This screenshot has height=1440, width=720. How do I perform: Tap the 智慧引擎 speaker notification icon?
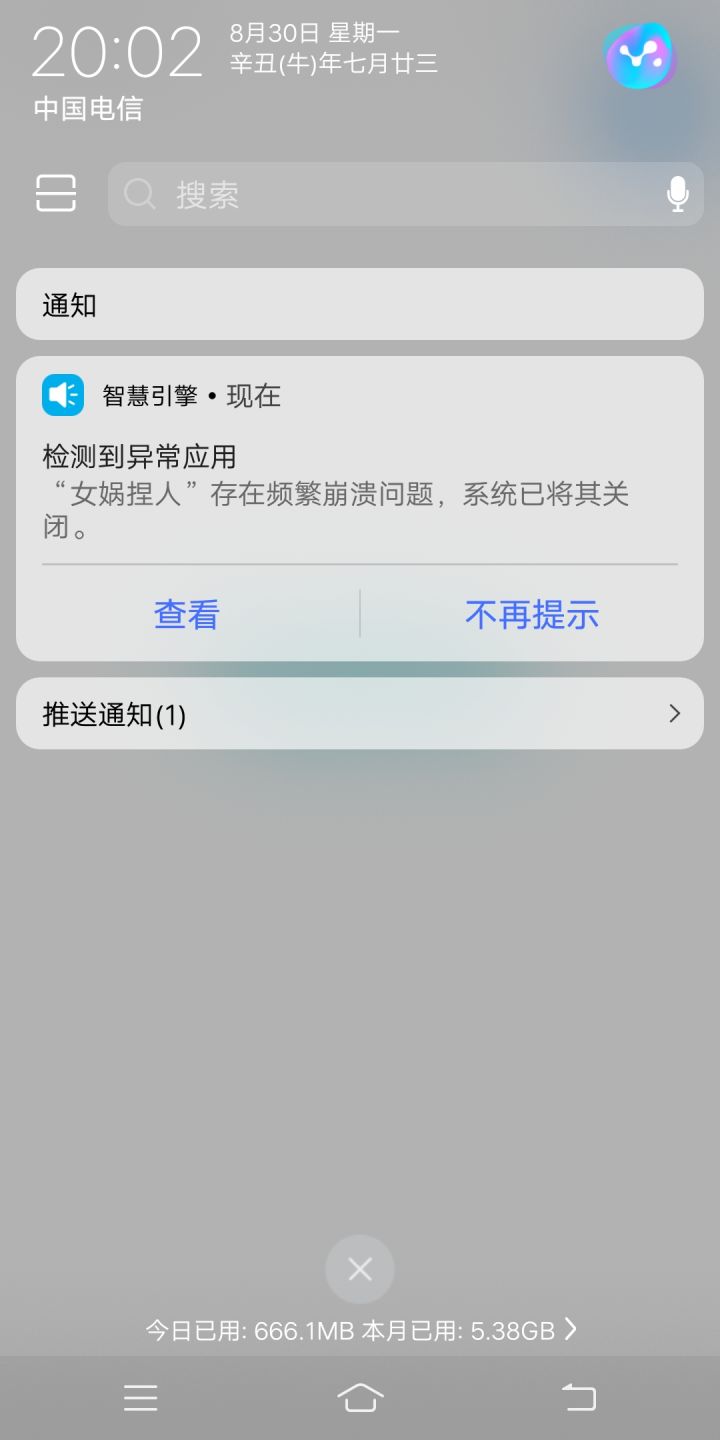click(62, 395)
